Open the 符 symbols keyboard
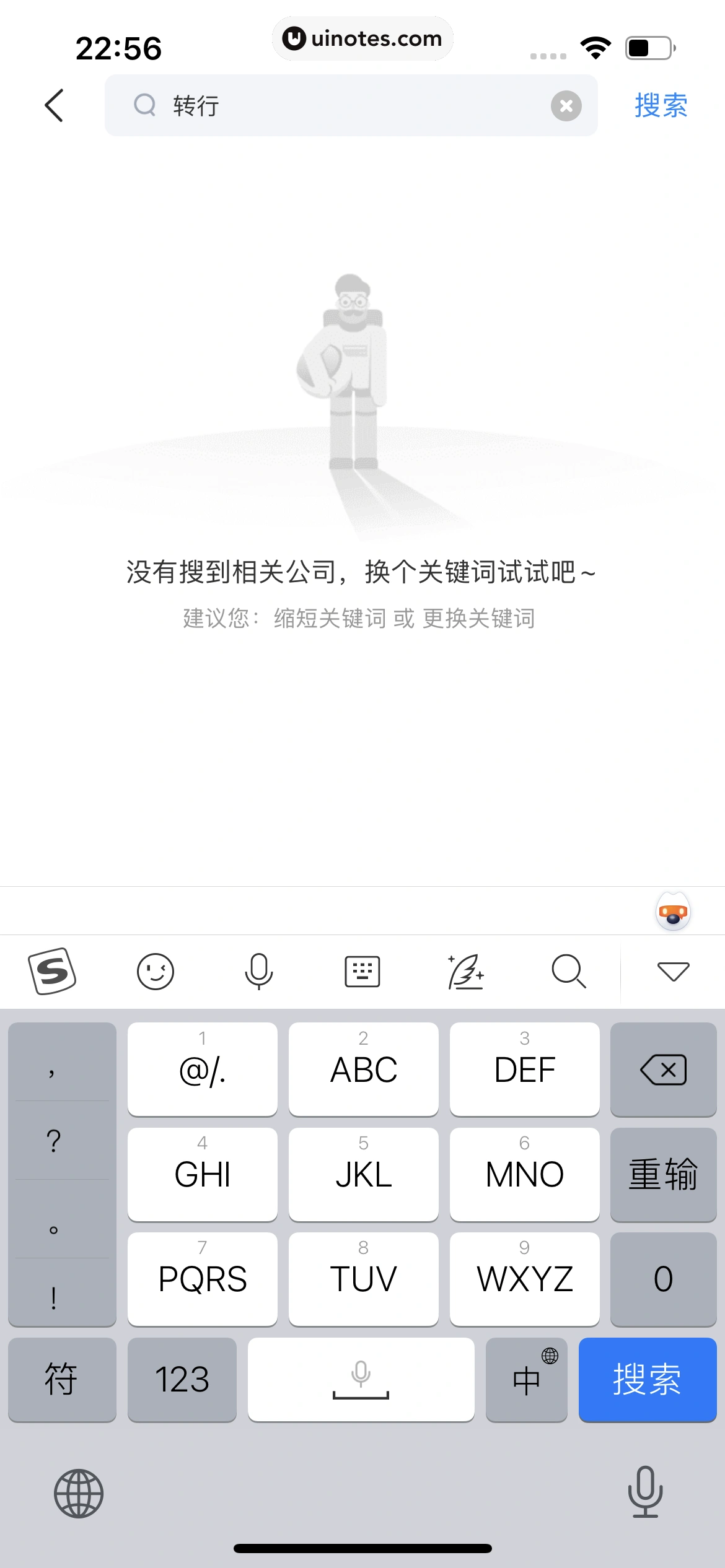This screenshot has height=1568, width=725. (x=61, y=1379)
